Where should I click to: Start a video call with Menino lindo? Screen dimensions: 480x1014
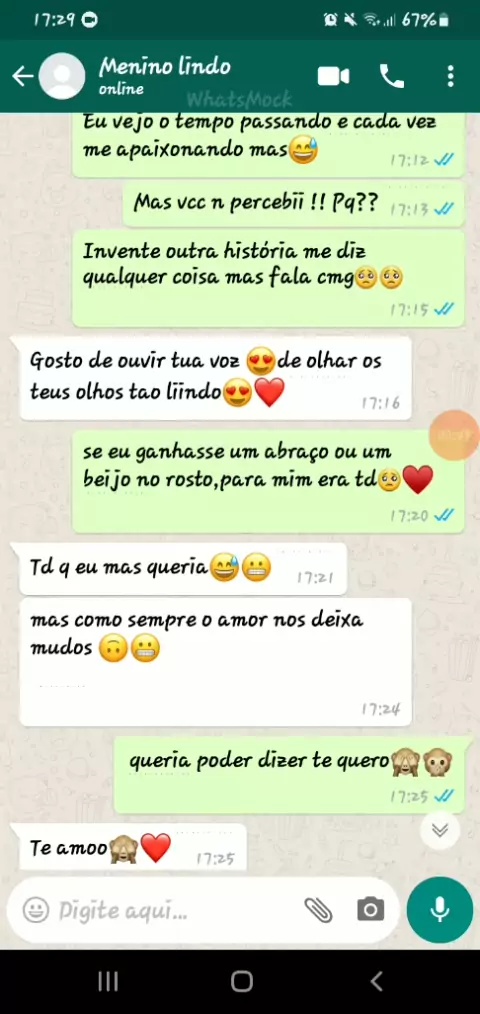coord(334,76)
